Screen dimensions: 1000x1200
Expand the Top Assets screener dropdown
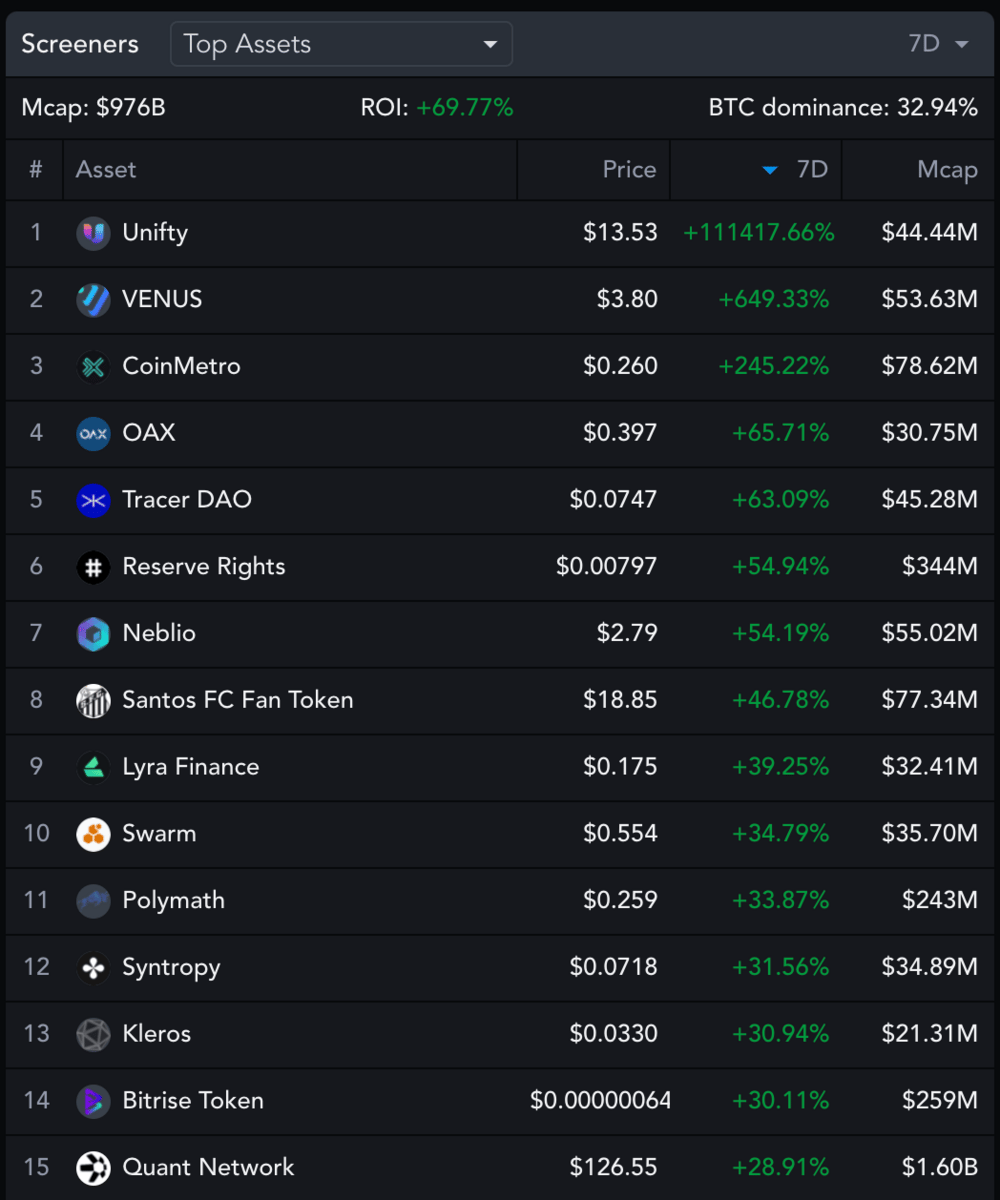click(x=341, y=44)
